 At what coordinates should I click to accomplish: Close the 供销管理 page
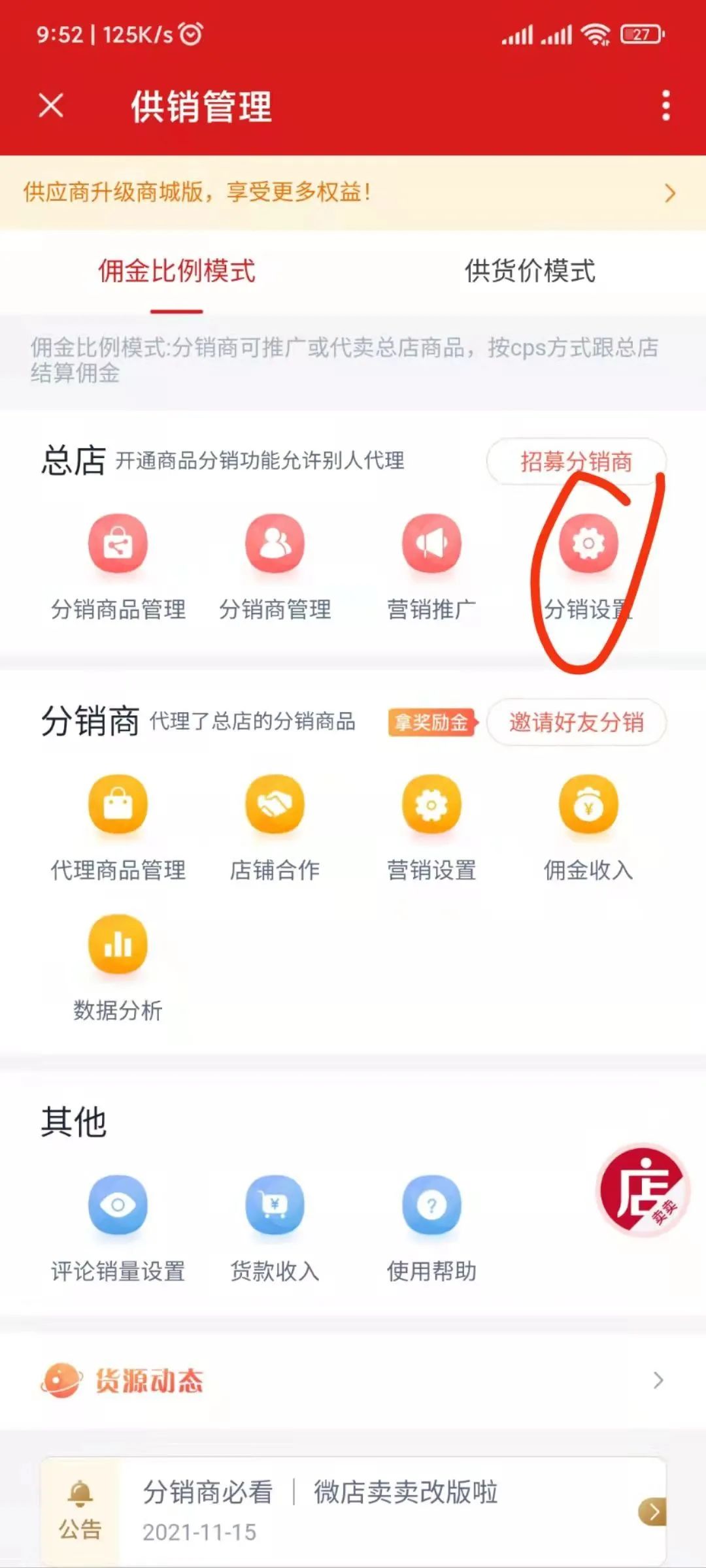point(51,106)
